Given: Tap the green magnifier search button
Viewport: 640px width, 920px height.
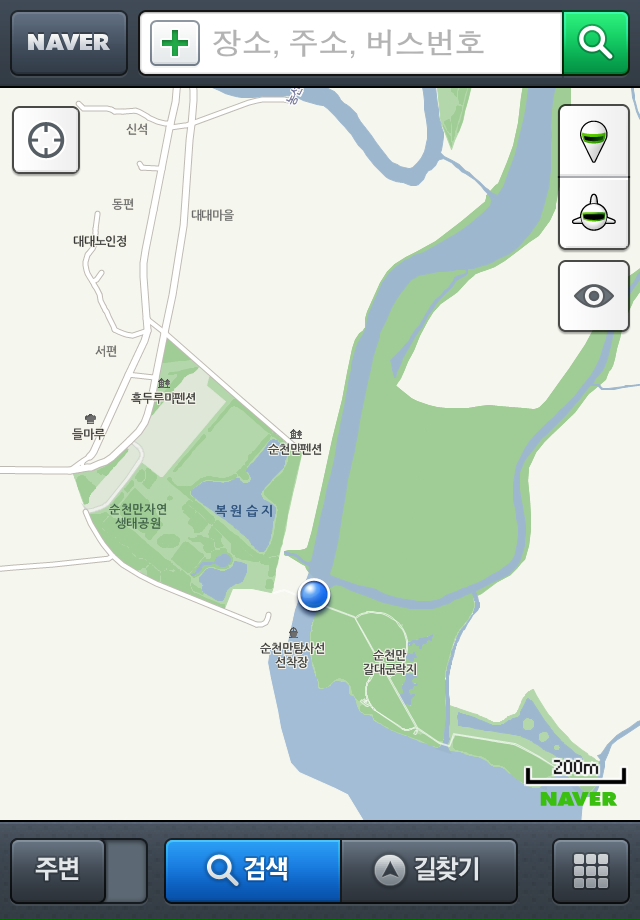Looking at the screenshot, I should 595,43.
